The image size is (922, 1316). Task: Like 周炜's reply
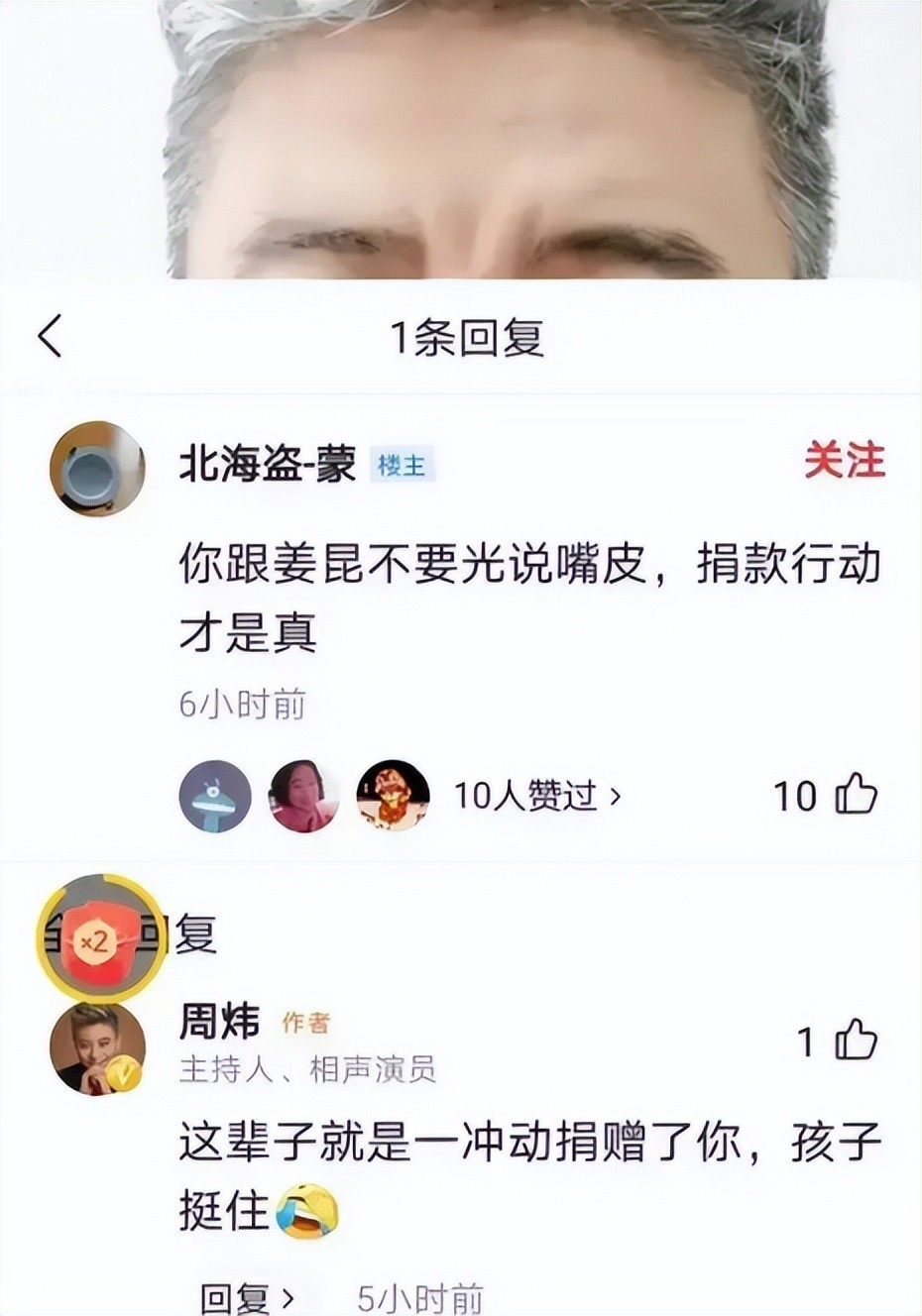point(855,1041)
